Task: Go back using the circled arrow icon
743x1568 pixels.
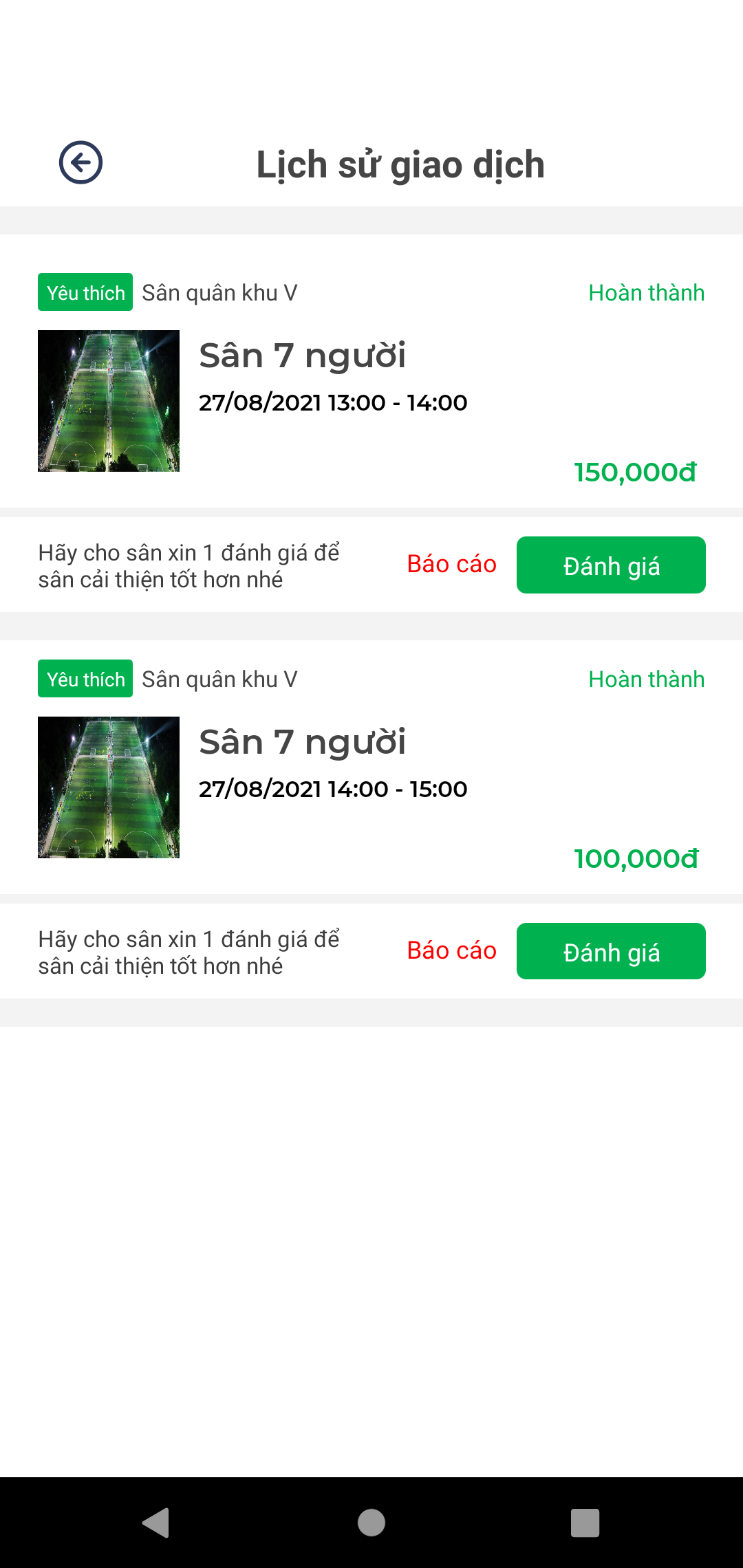Action: (80, 163)
